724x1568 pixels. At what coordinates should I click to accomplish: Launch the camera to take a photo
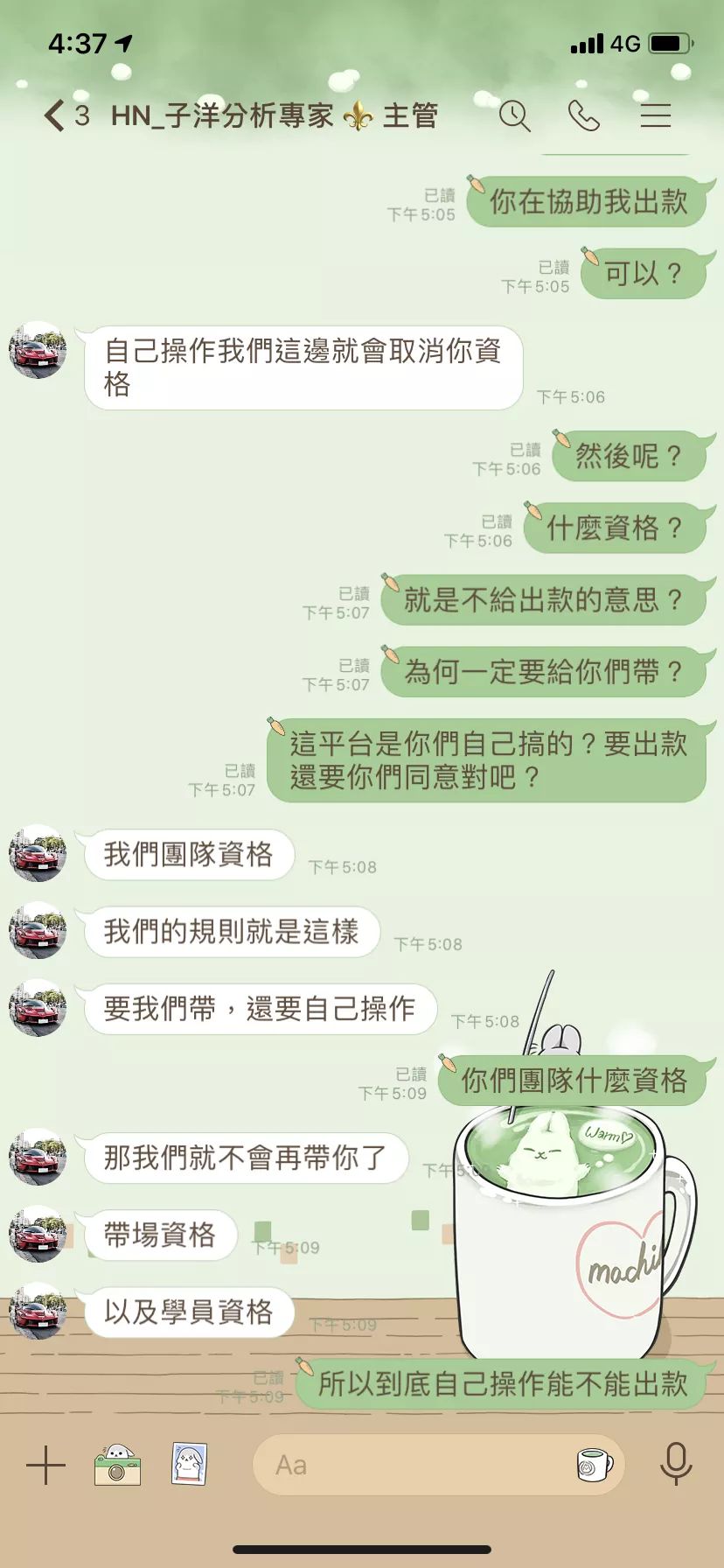[117, 1465]
